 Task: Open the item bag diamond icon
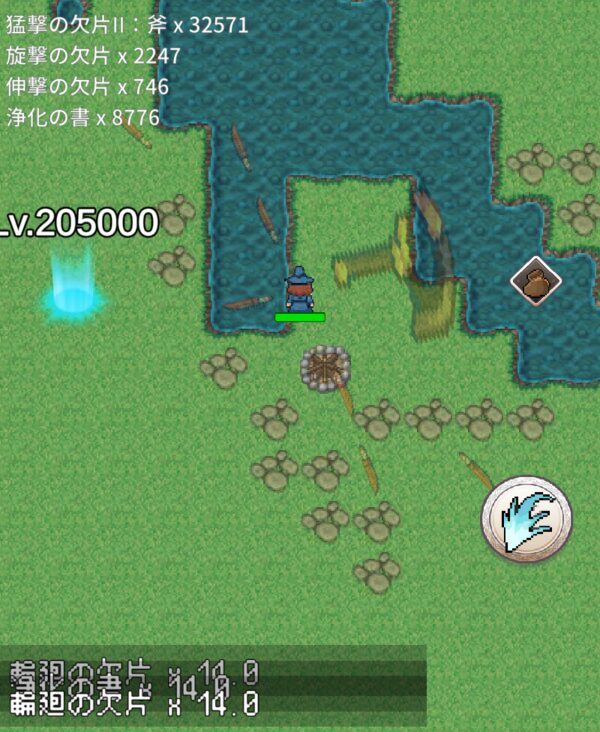pyautogui.click(x=535, y=282)
